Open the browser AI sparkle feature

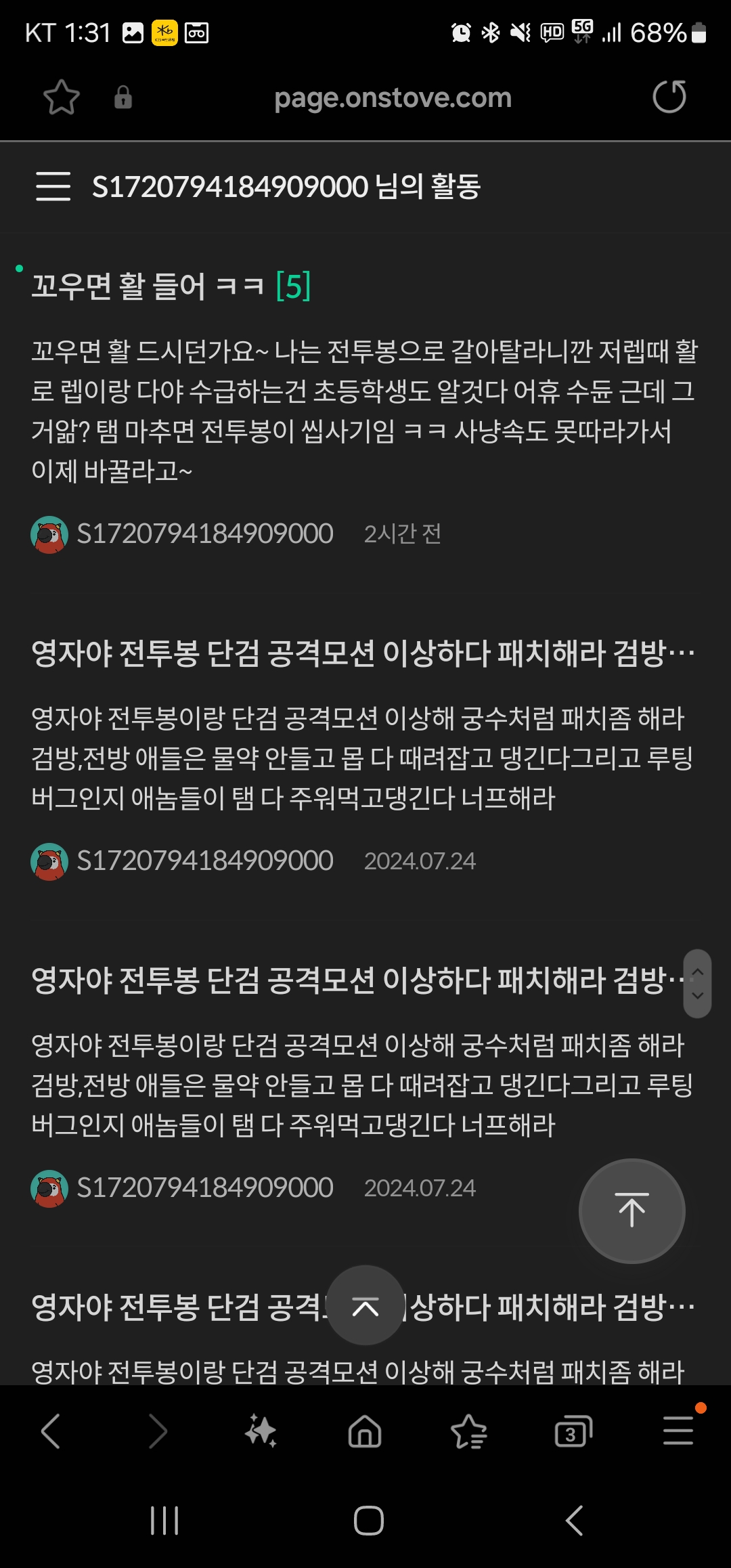click(261, 1431)
